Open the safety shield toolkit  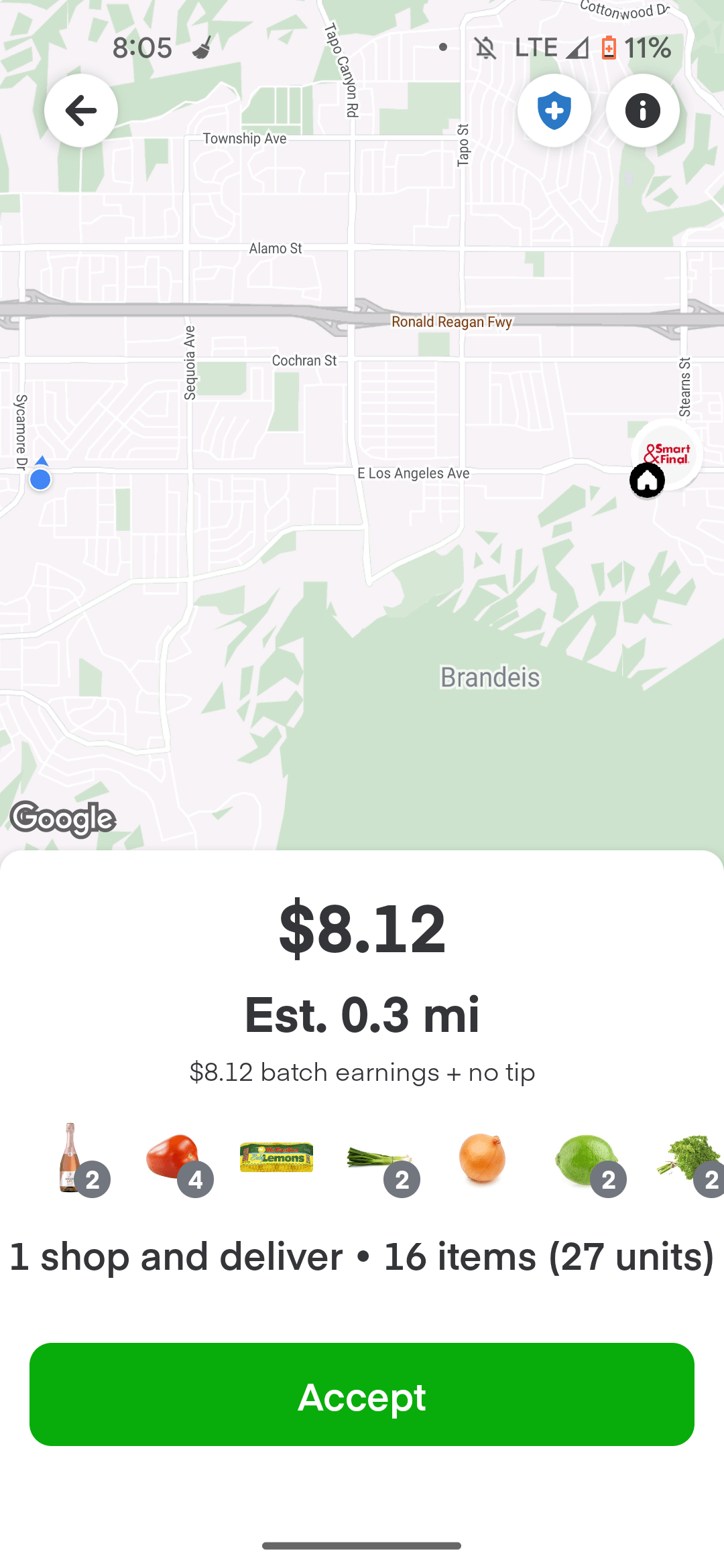tap(554, 111)
